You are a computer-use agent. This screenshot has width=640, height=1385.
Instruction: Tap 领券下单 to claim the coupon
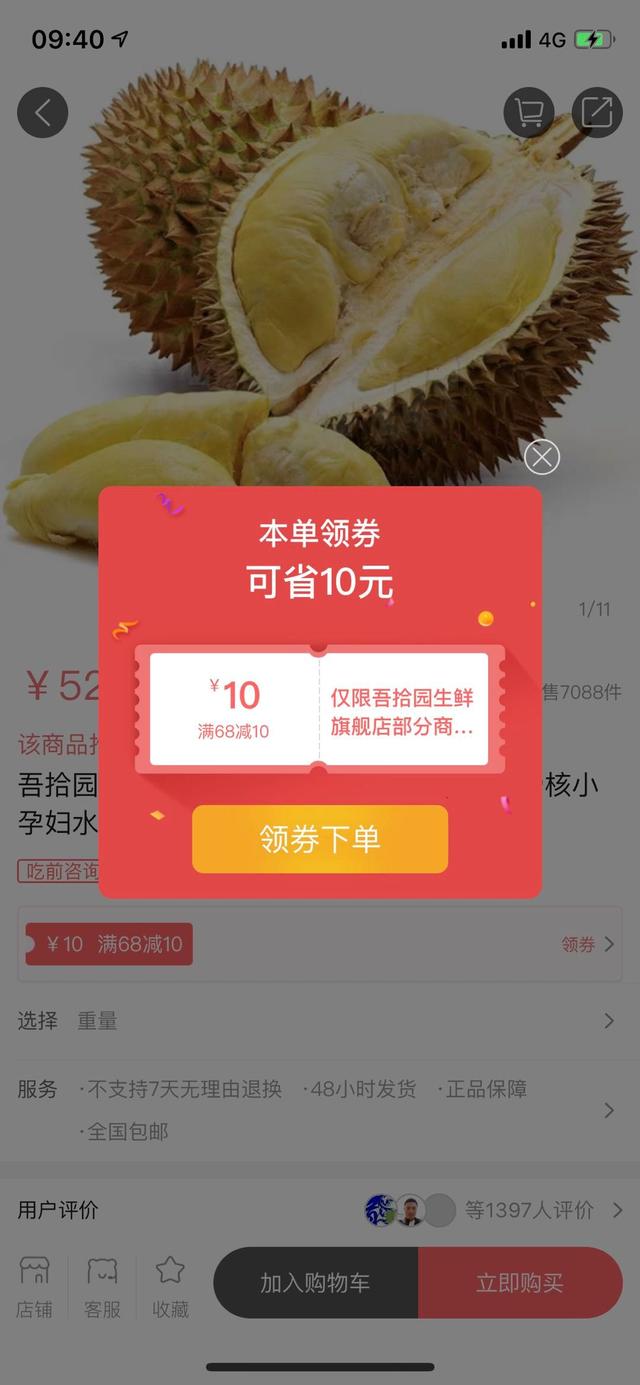[x=320, y=839]
